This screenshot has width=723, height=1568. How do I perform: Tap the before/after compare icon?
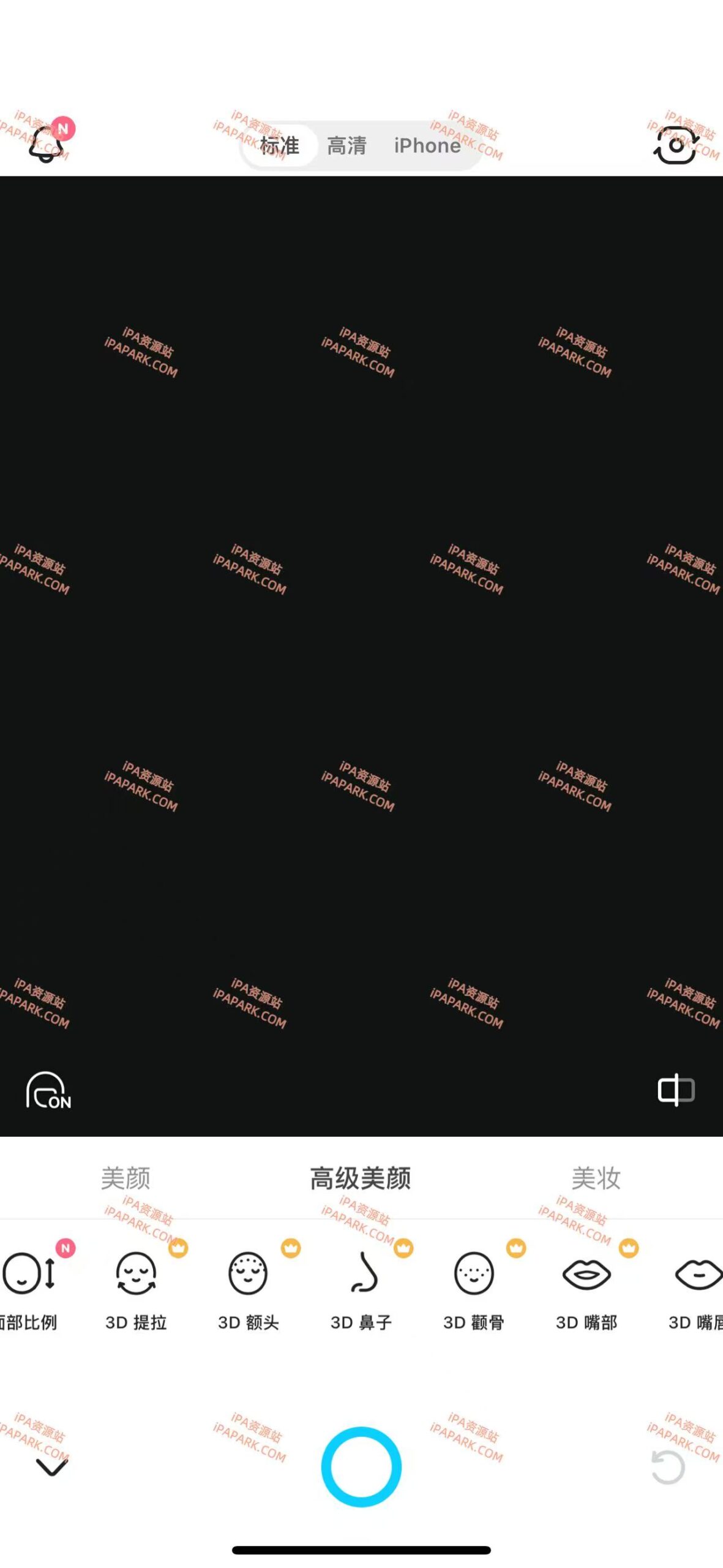676,1090
